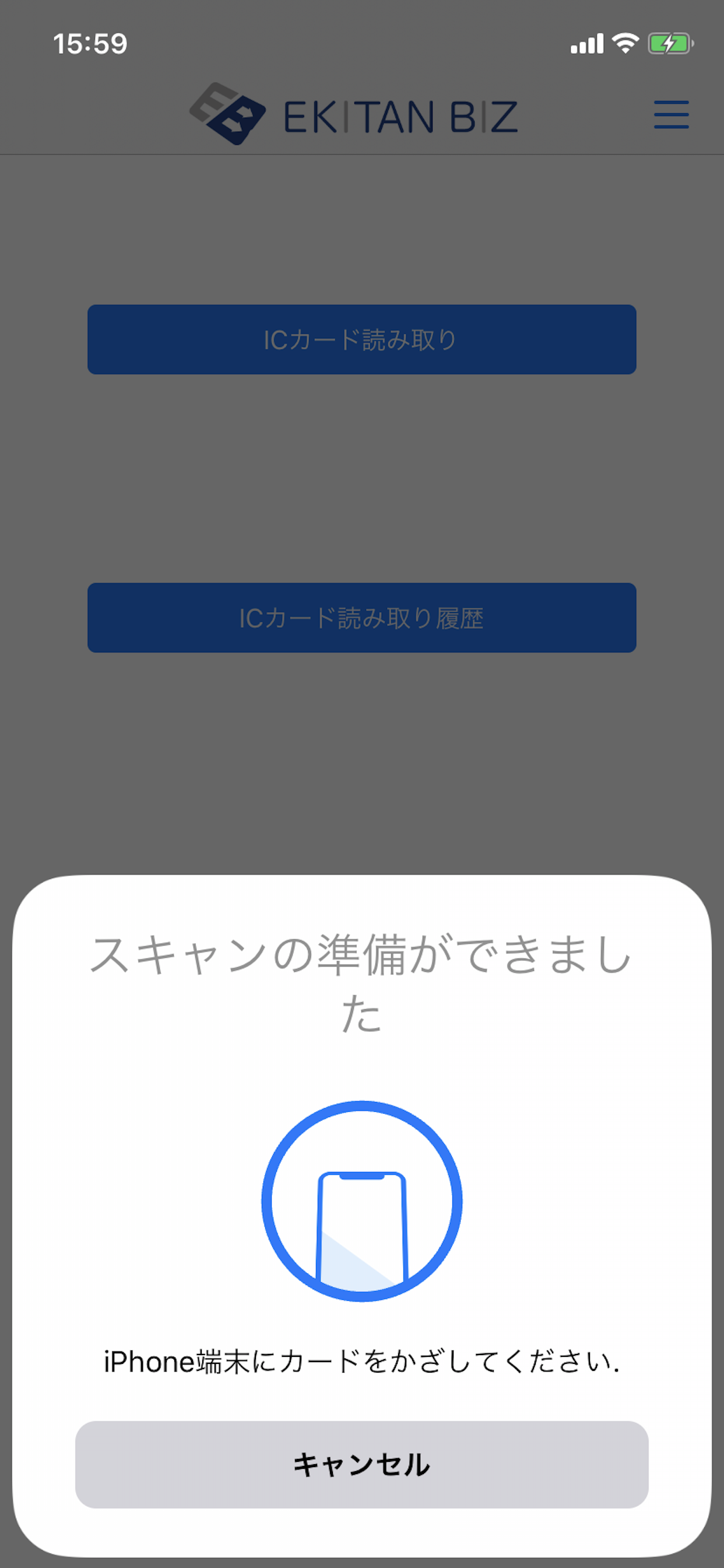Tap the スキャンの準備ができました heading
Screen dimensions: 724x1568
pyautogui.click(x=362, y=980)
